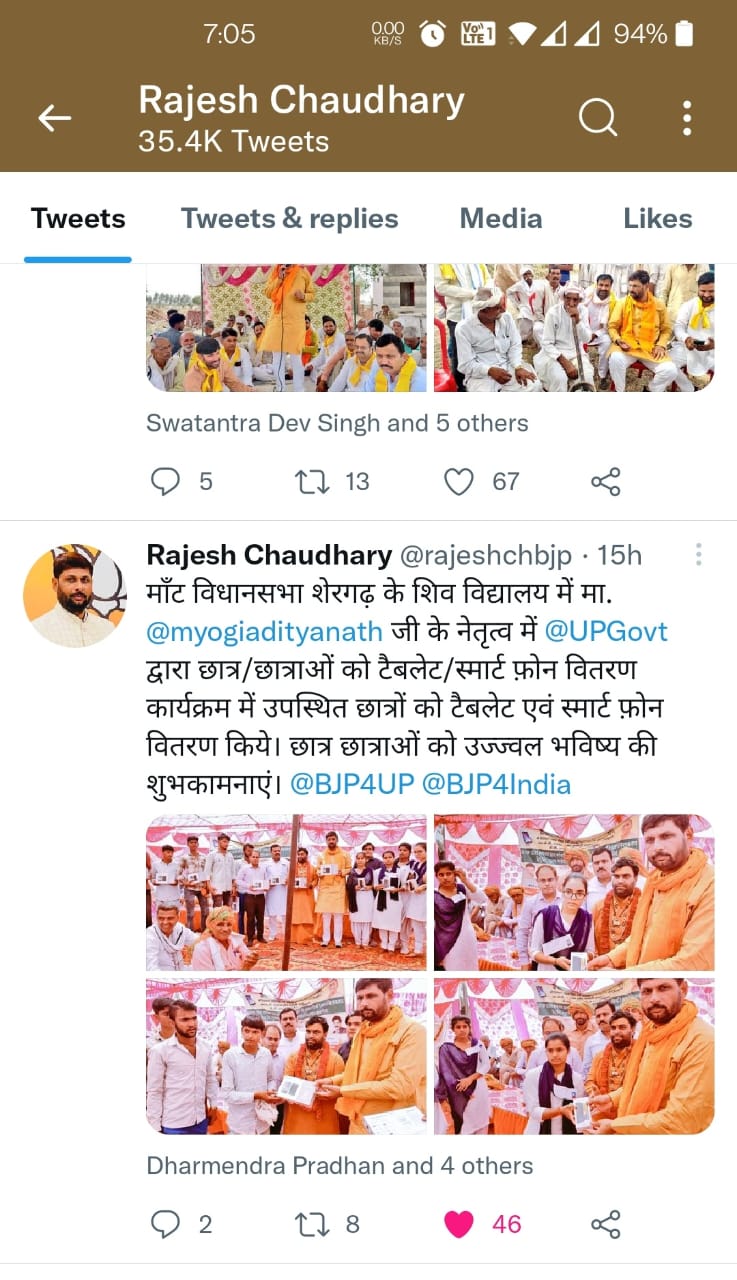Image resolution: width=737 pixels, height=1280 pixels.
Task: Retweet the tweet with 13 retweets
Action: click(312, 482)
